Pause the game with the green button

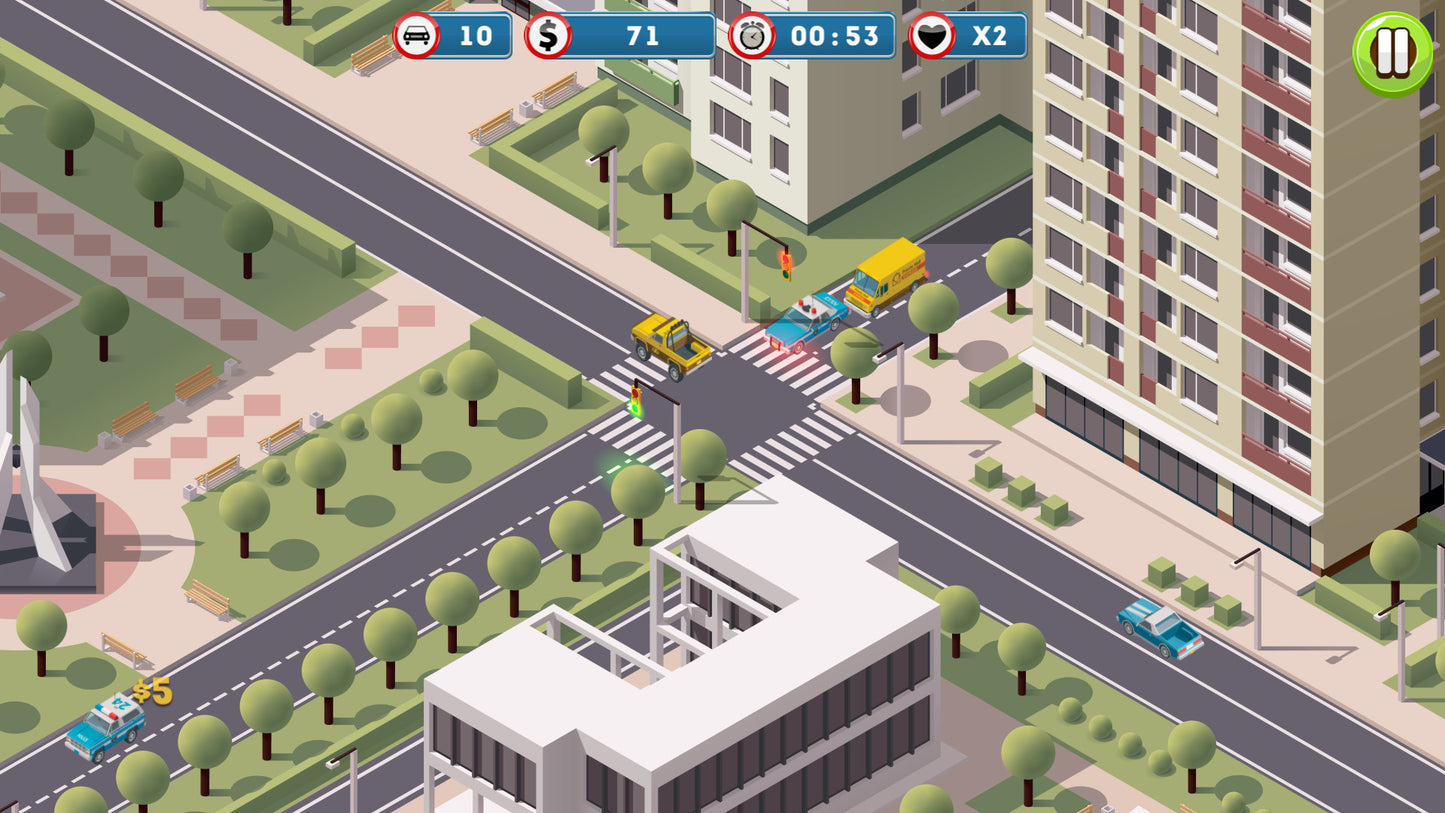[1392, 53]
